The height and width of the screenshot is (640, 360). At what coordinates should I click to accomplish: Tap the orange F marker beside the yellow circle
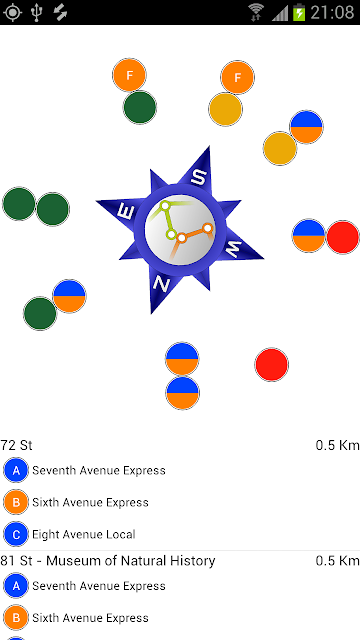point(238,77)
